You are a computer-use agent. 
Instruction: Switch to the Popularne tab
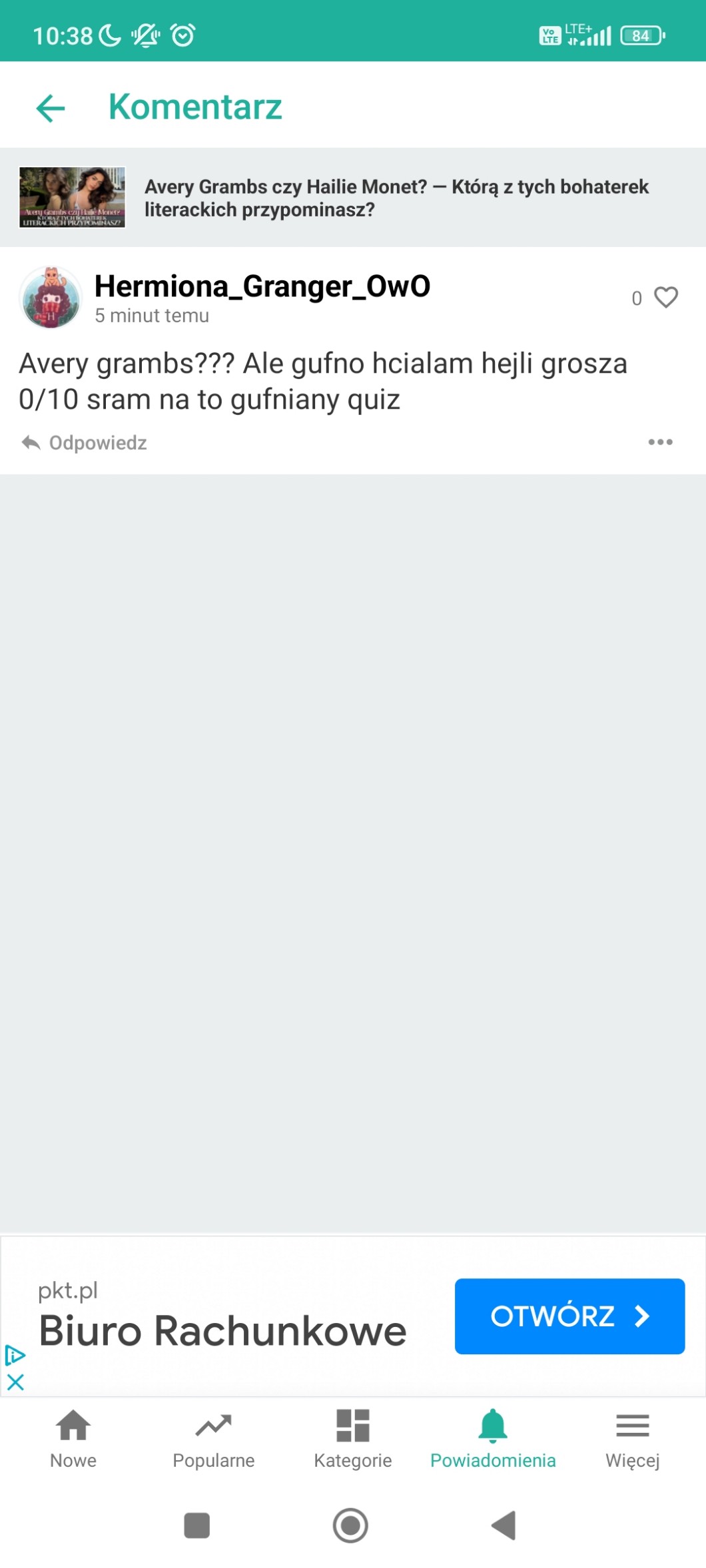pyautogui.click(x=213, y=1439)
